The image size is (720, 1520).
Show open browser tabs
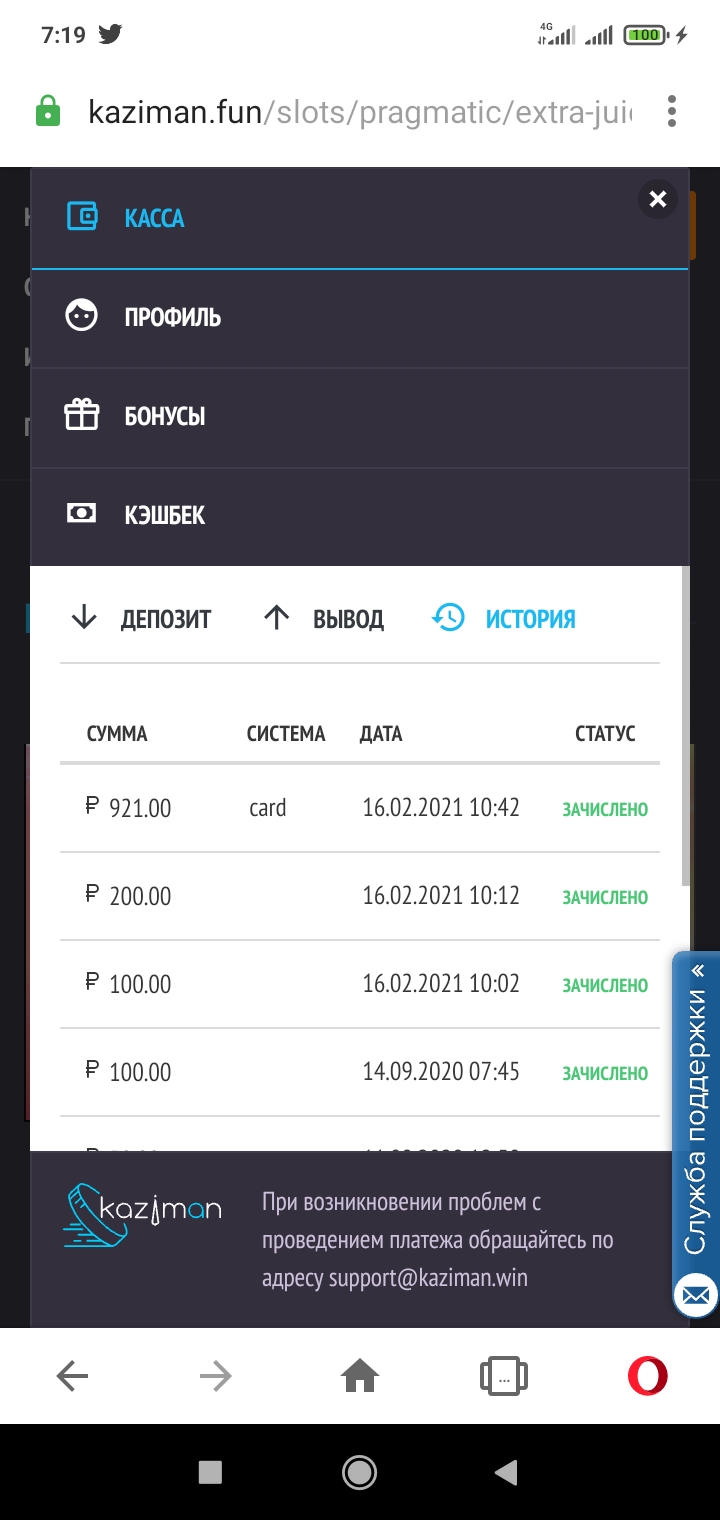coord(504,1377)
